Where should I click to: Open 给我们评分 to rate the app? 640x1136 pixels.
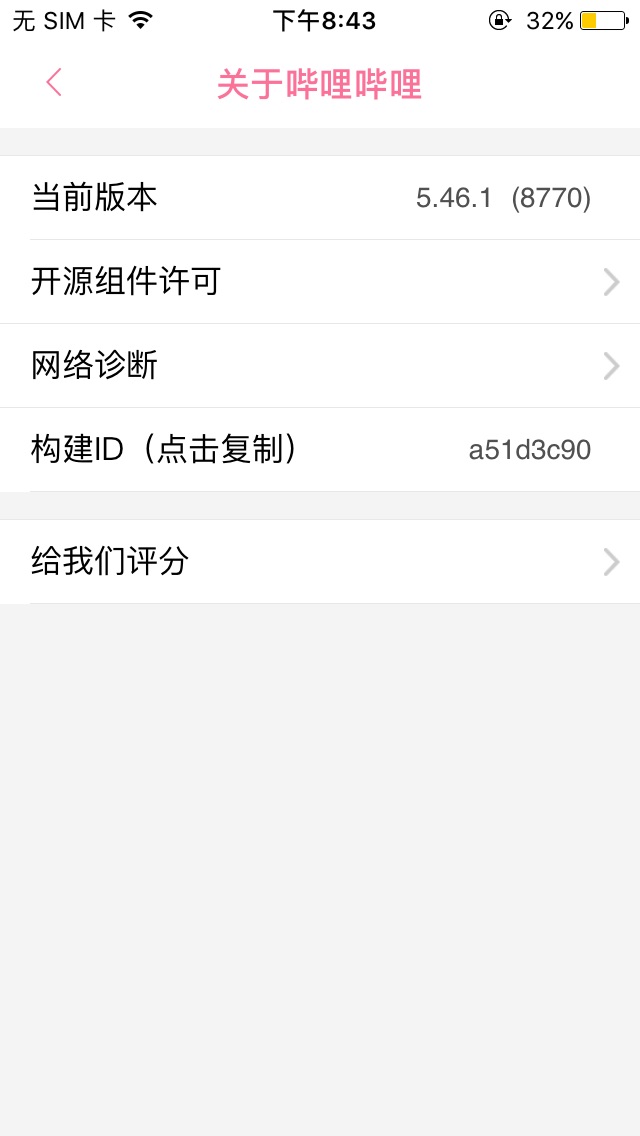tap(320, 562)
